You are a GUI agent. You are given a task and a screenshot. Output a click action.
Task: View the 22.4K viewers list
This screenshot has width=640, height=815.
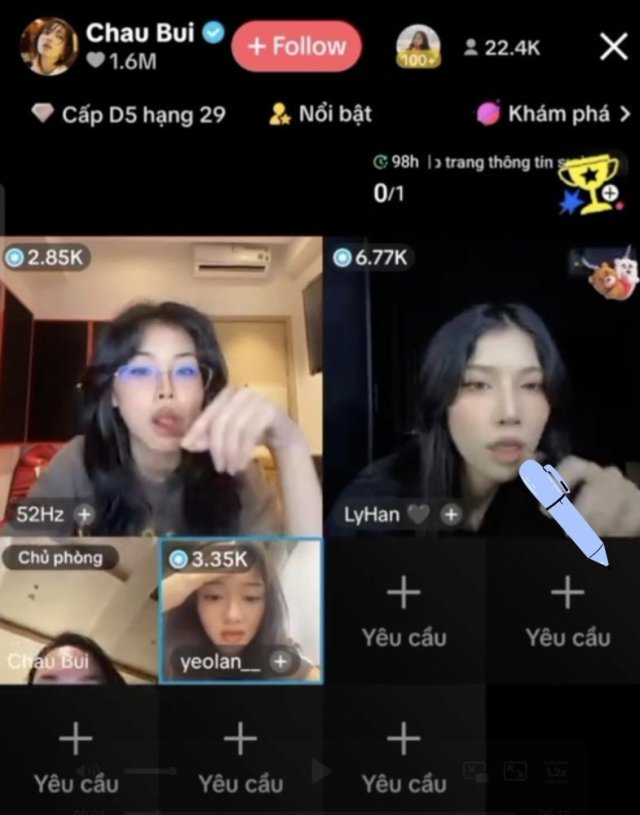point(503,47)
